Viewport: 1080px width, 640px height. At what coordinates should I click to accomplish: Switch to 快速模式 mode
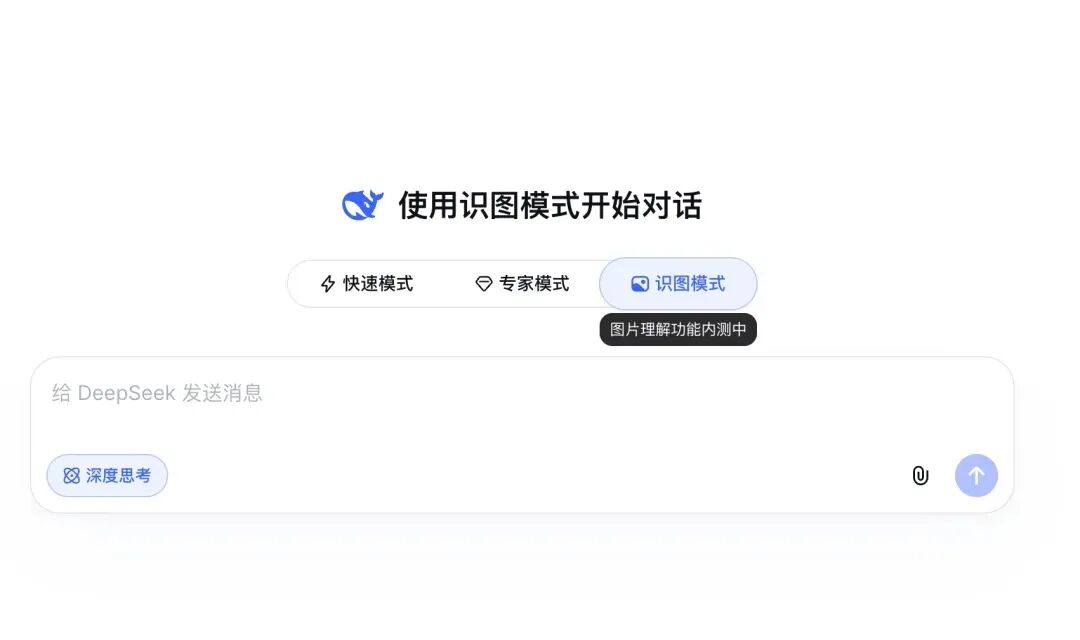366,284
